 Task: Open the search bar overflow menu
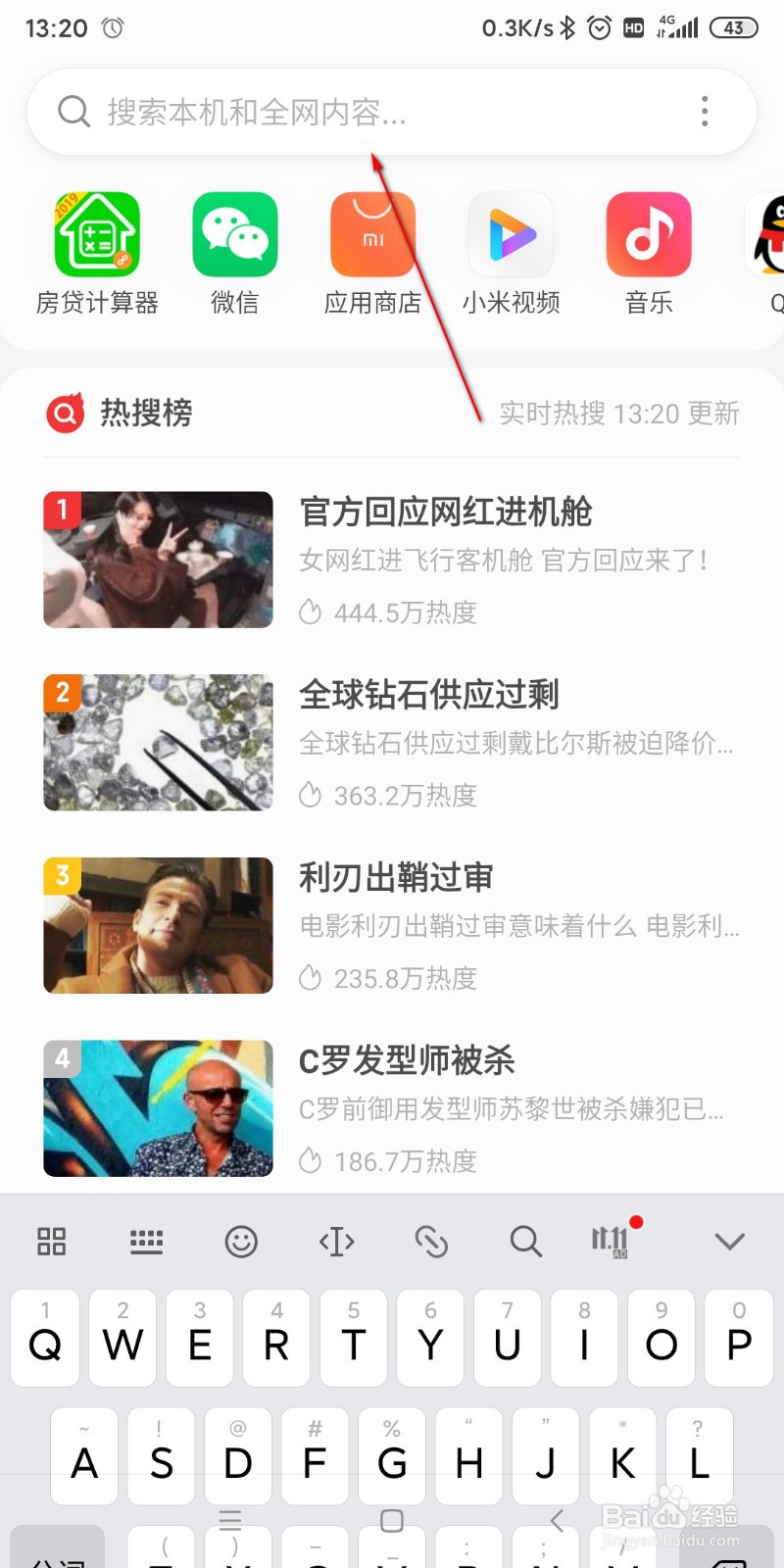[x=704, y=113]
